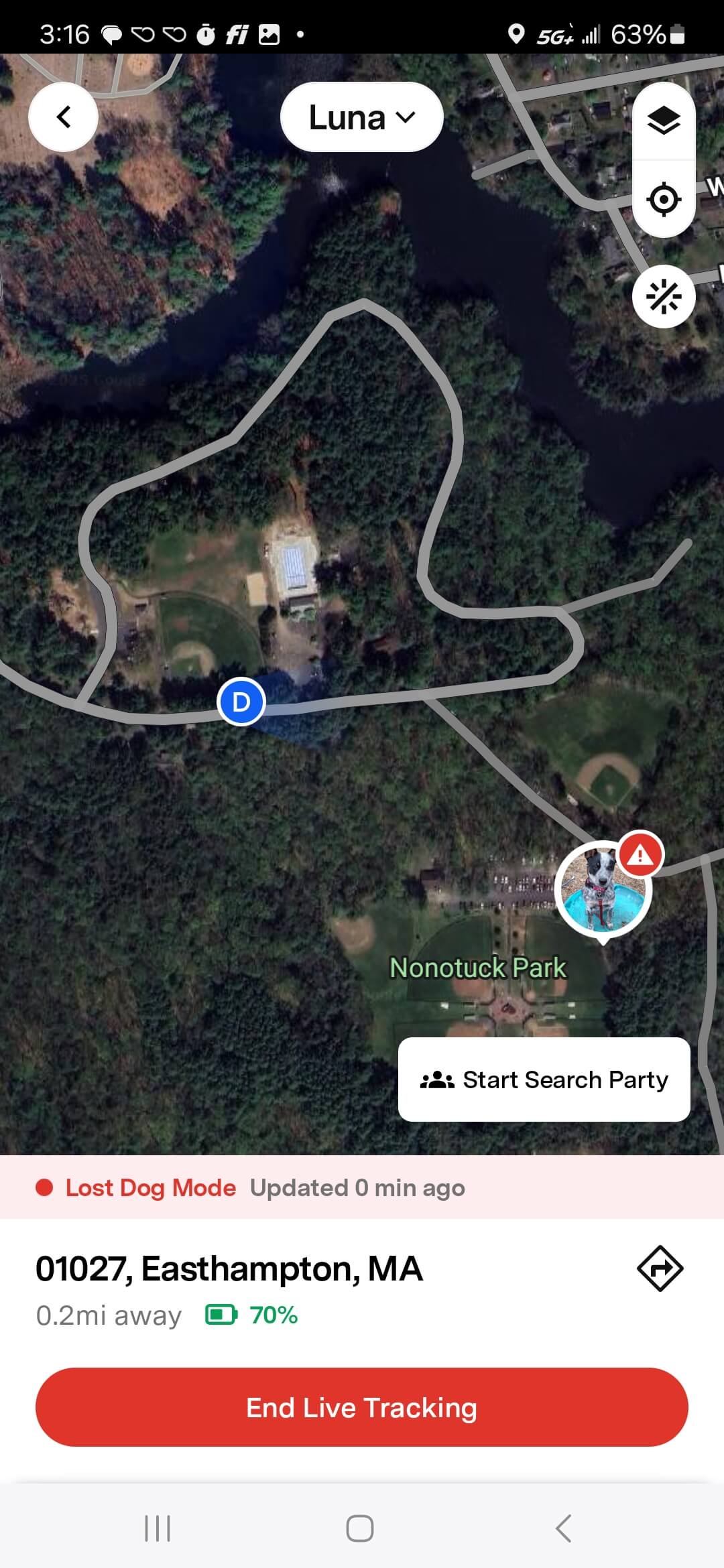The image size is (724, 1568).
Task: Open the system recent apps view
Action: (158, 1528)
